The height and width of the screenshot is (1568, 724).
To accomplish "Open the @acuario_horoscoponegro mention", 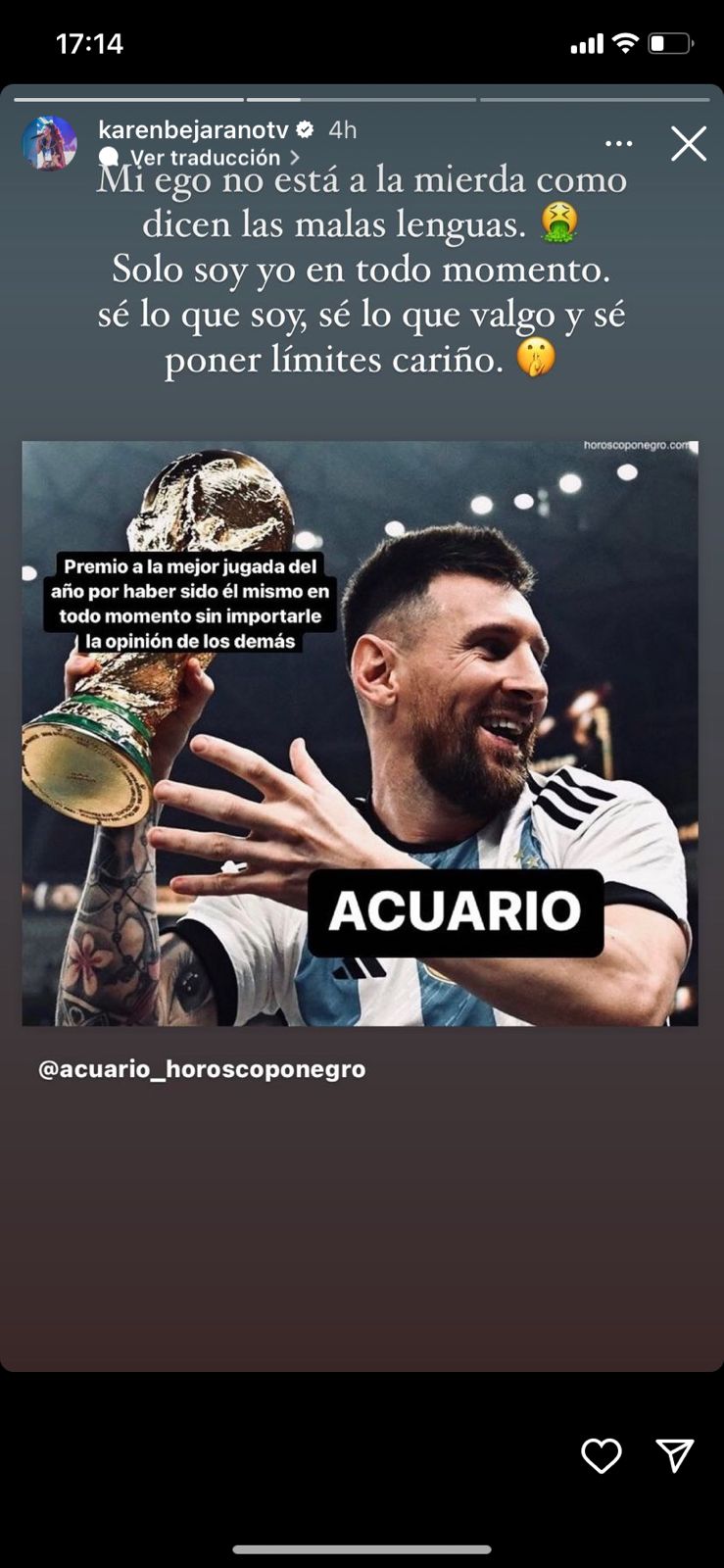I will pyautogui.click(x=202, y=1069).
